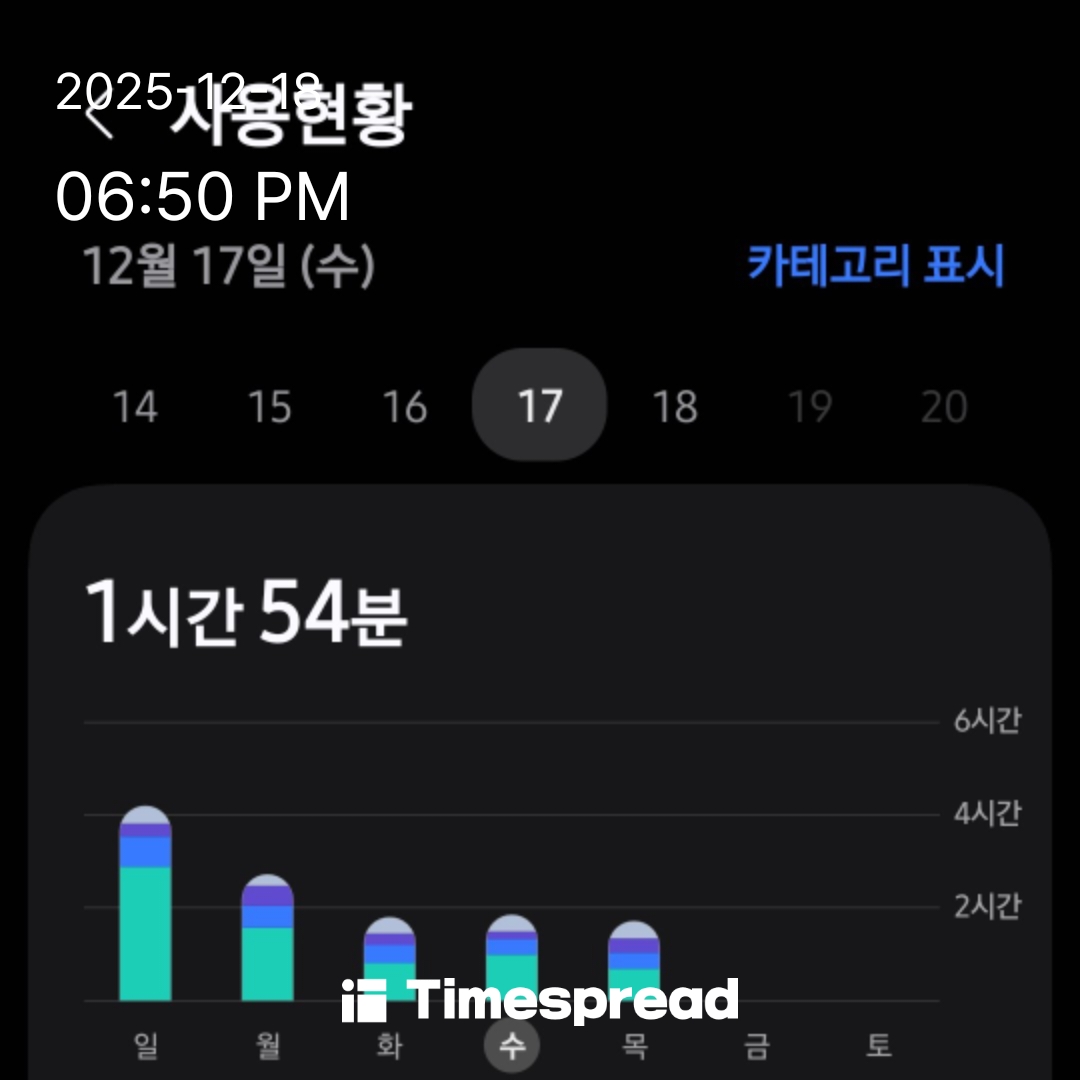Switch to date 15

(269, 407)
